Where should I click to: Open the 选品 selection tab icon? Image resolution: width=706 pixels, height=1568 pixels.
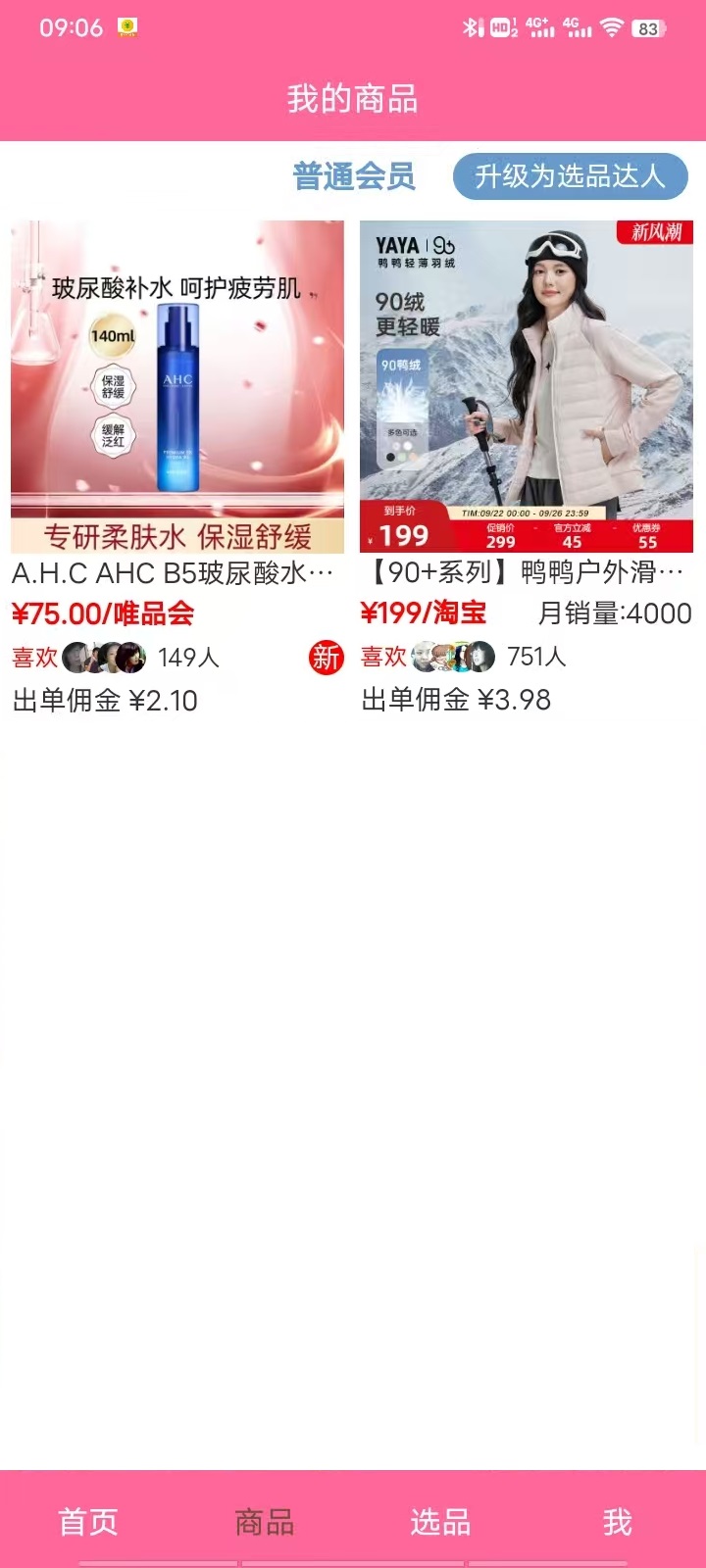pyautogui.click(x=439, y=1522)
